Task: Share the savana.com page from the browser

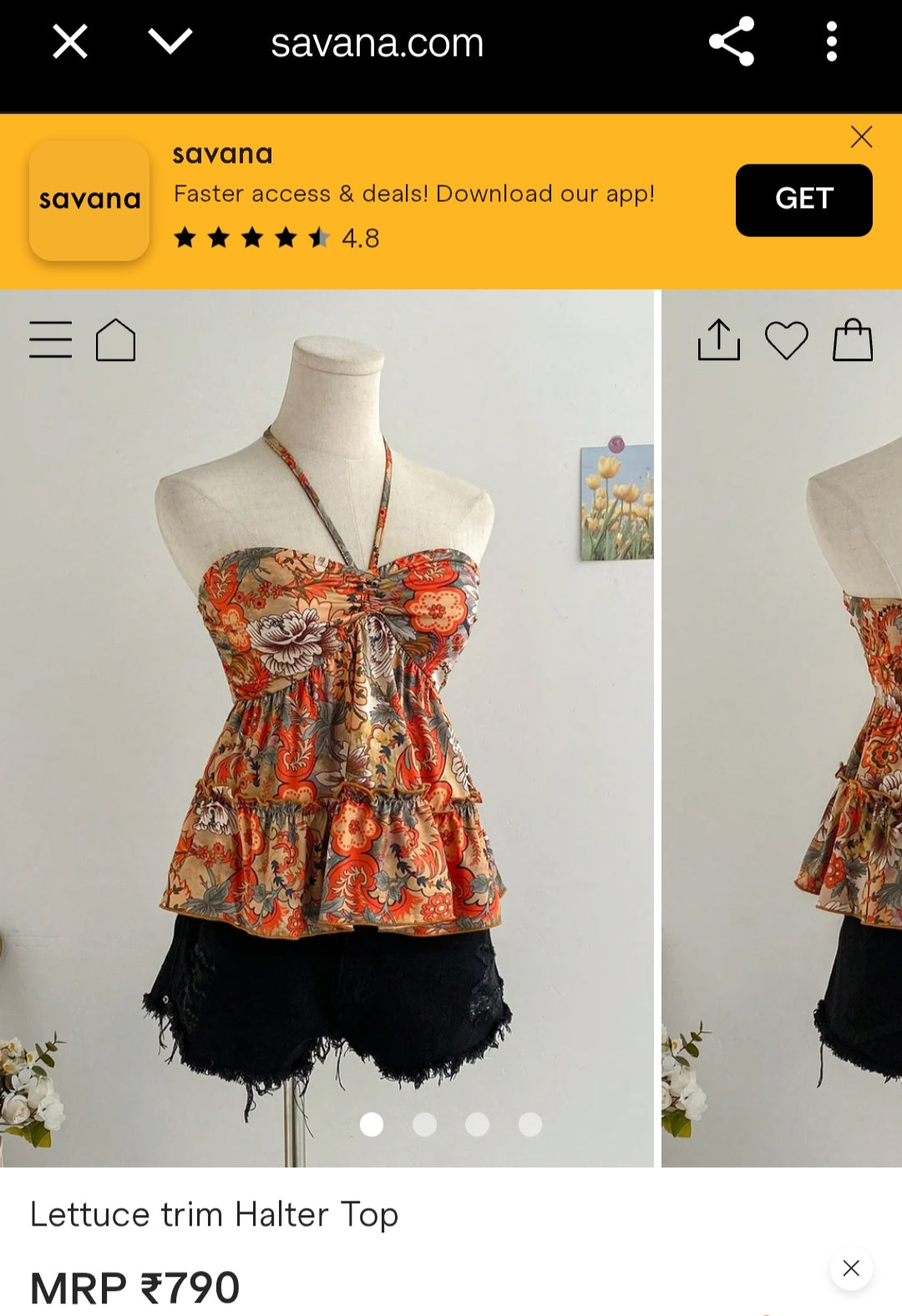Action: point(732,42)
